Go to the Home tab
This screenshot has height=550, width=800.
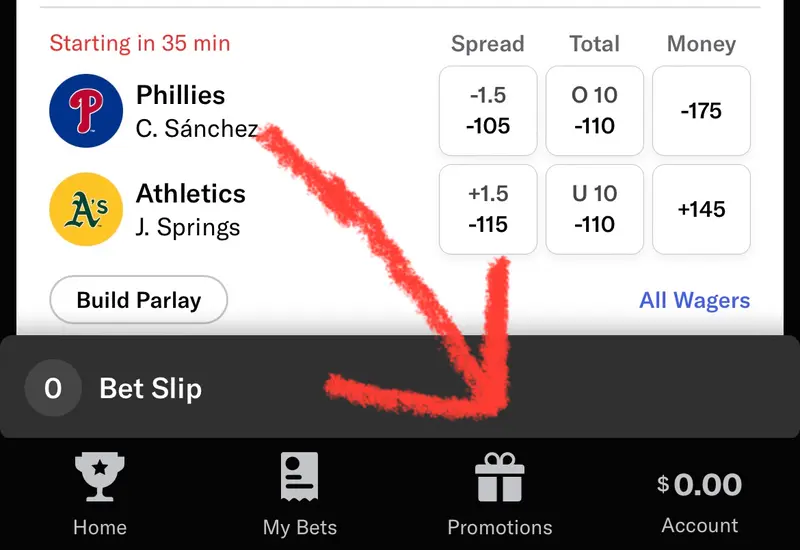(100, 496)
